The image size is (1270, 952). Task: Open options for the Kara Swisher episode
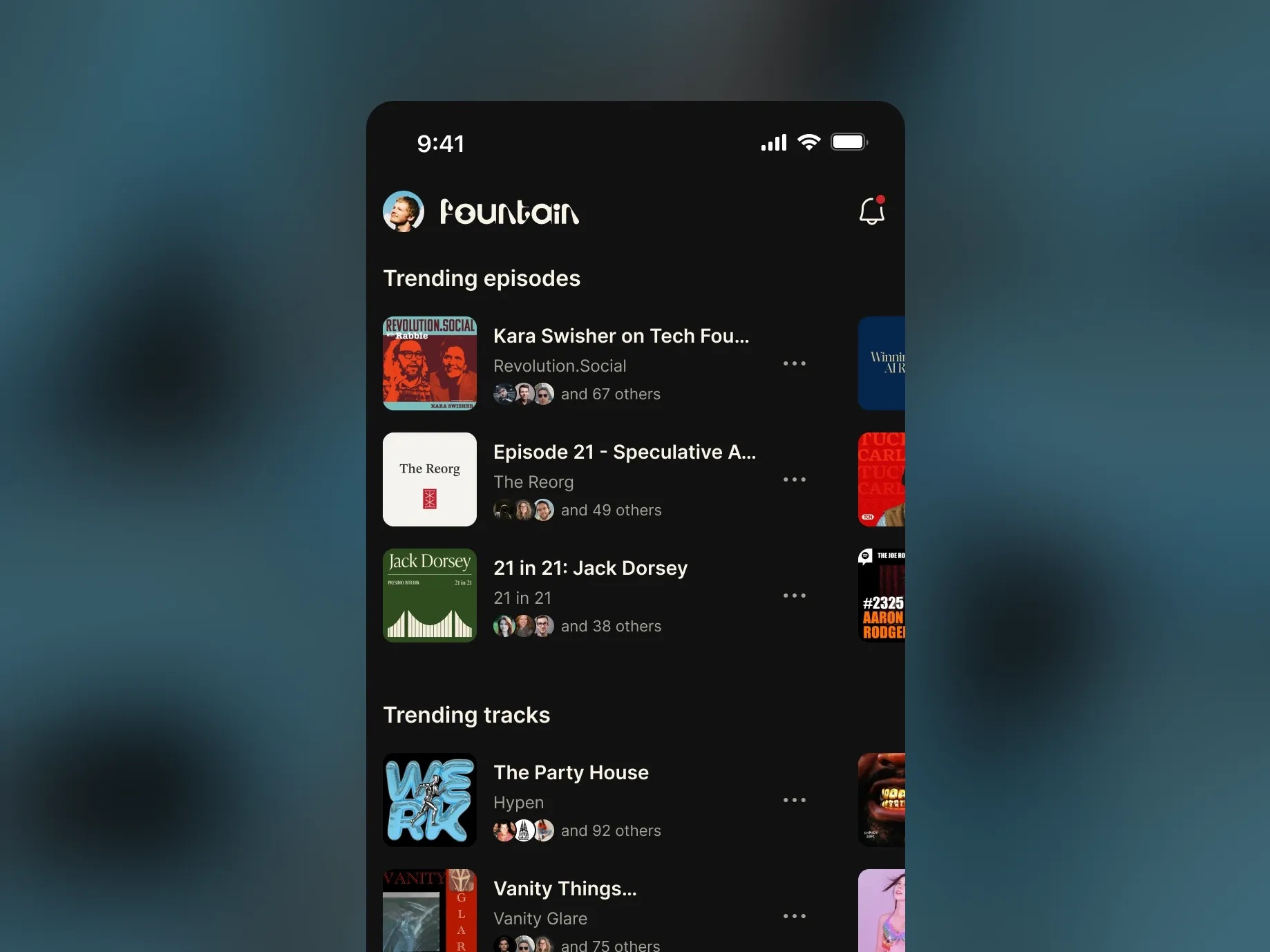tap(794, 363)
